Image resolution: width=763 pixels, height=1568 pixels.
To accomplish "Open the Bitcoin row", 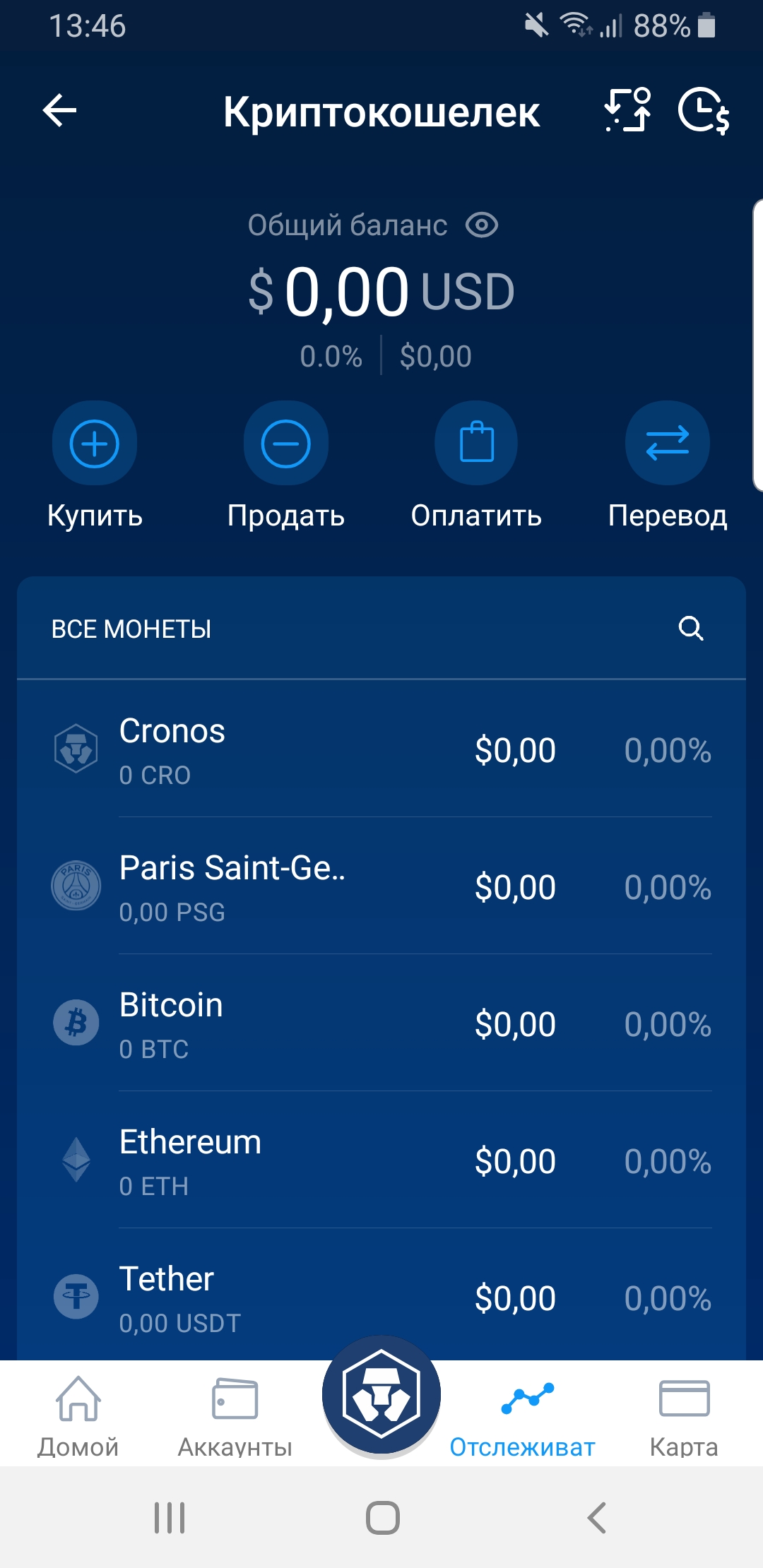I will [381, 1023].
